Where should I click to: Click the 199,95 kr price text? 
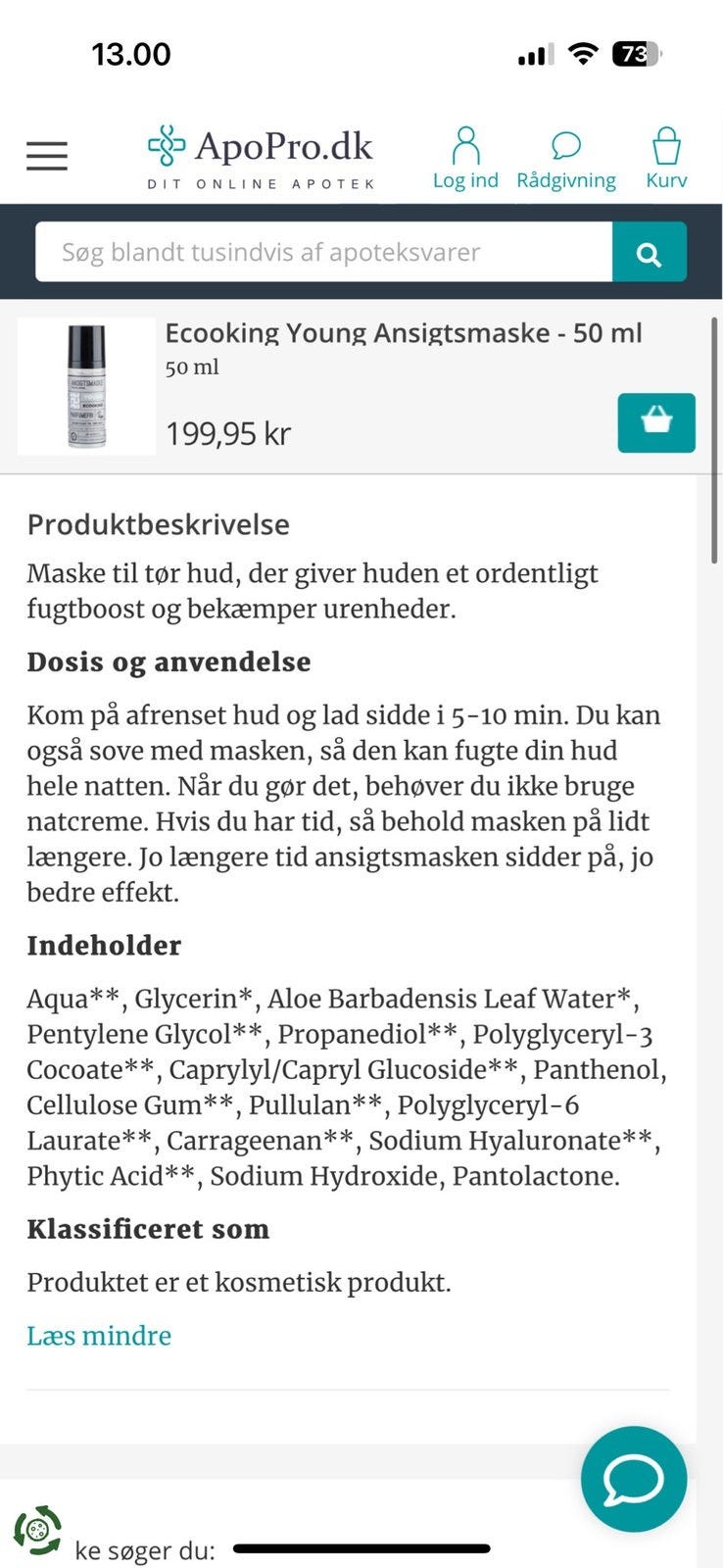[x=227, y=432]
